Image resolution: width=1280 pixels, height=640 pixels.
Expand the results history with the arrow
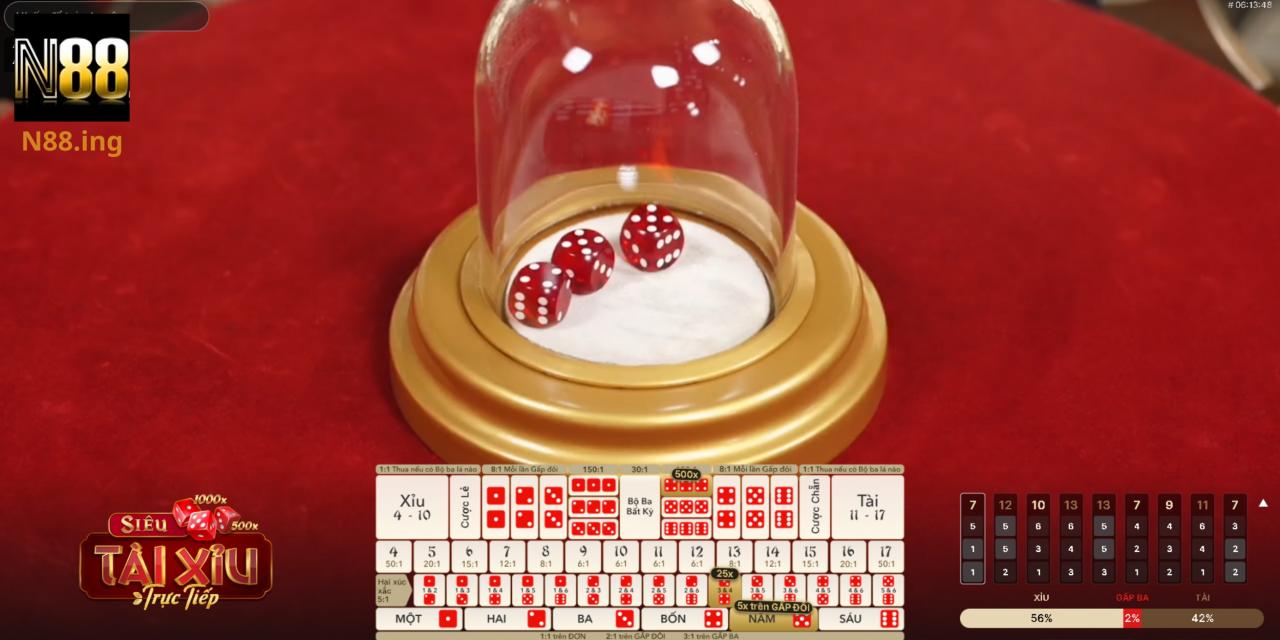pos(1263,503)
